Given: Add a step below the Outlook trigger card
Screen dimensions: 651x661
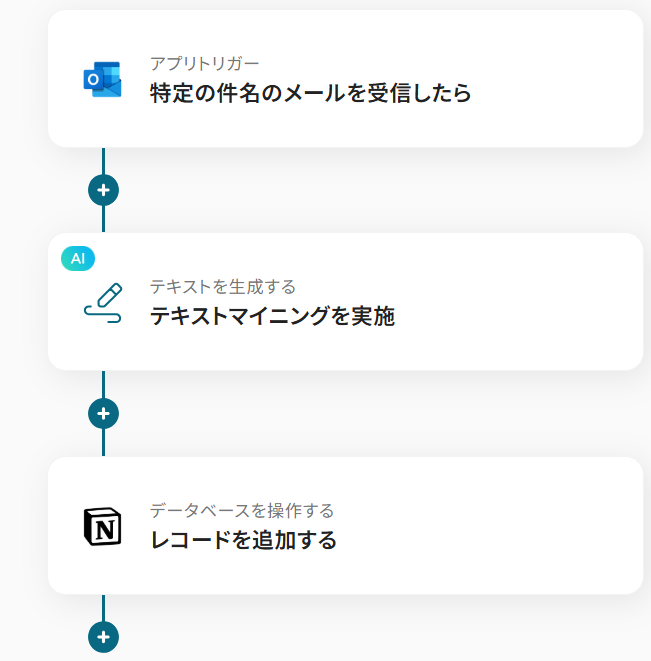Looking at the screenshot, I should click(103, 189).
